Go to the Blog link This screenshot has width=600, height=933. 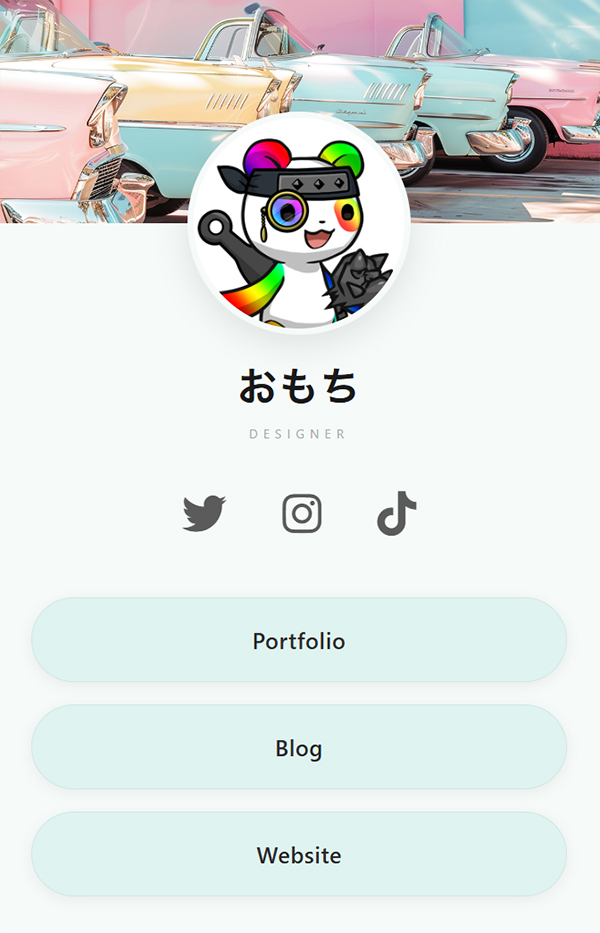[x=299, y=748]
